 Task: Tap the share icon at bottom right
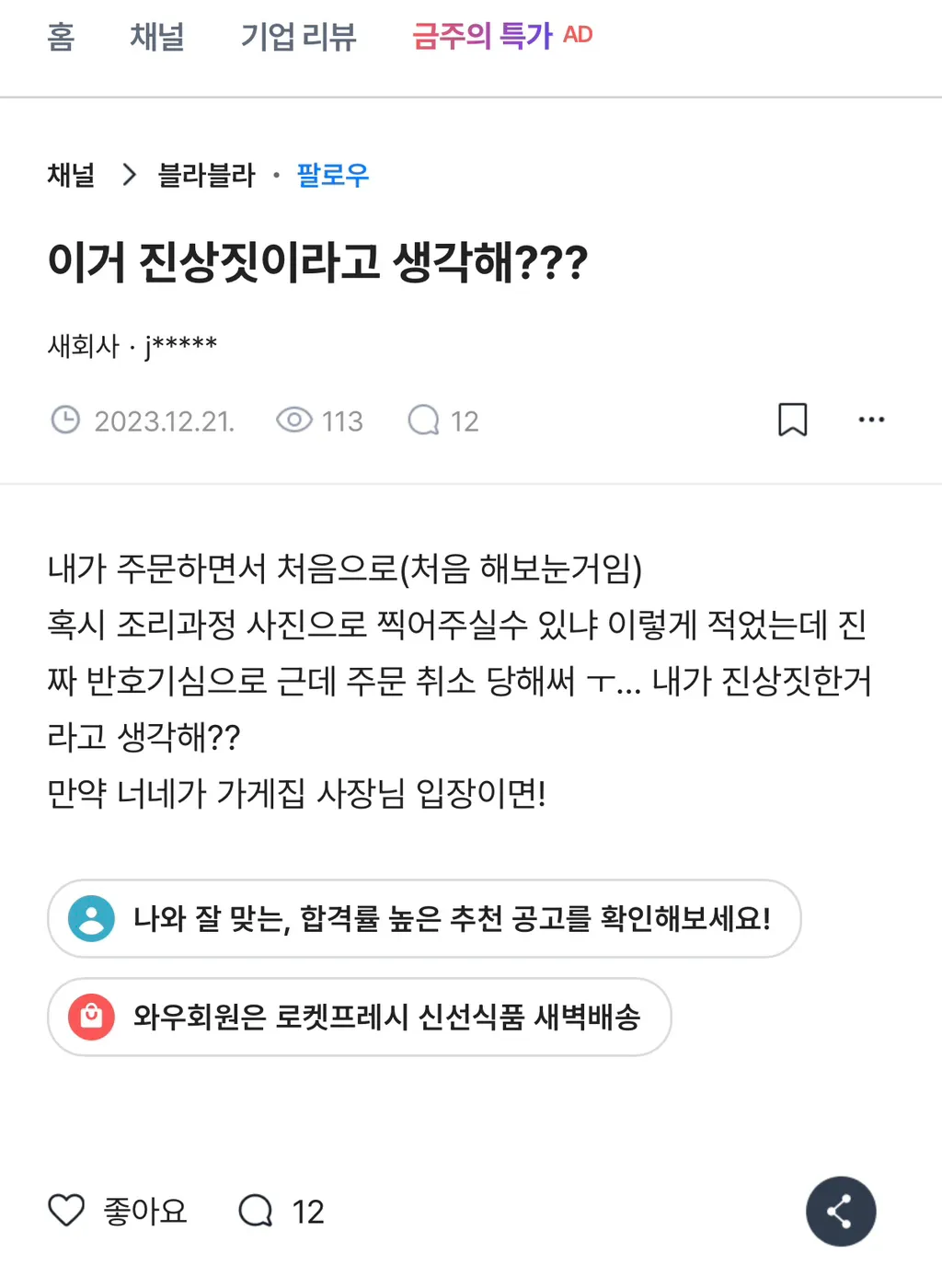click(840, 1212)
